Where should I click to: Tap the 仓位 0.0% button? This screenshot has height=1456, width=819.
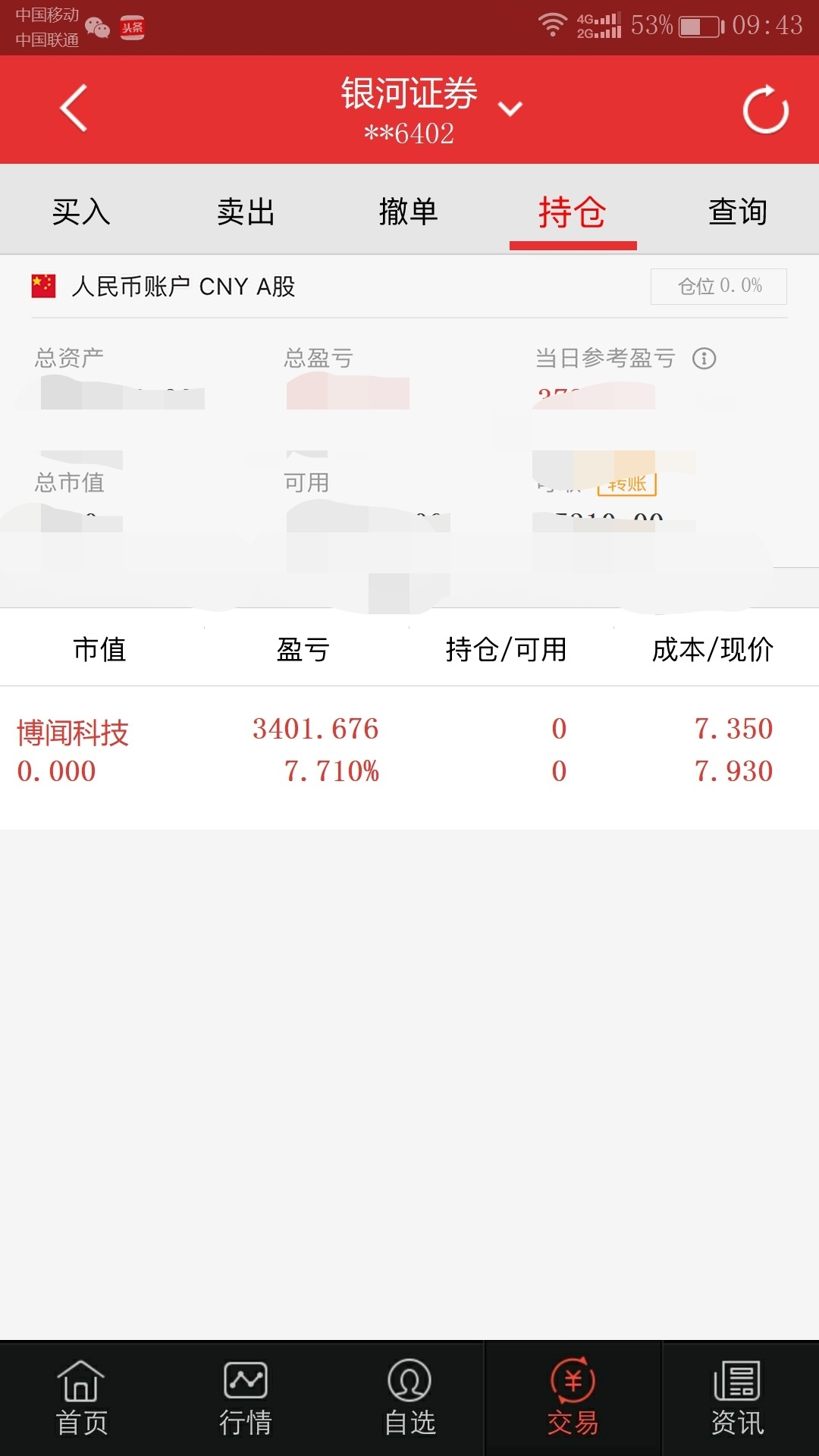click(x=718, y=286)
